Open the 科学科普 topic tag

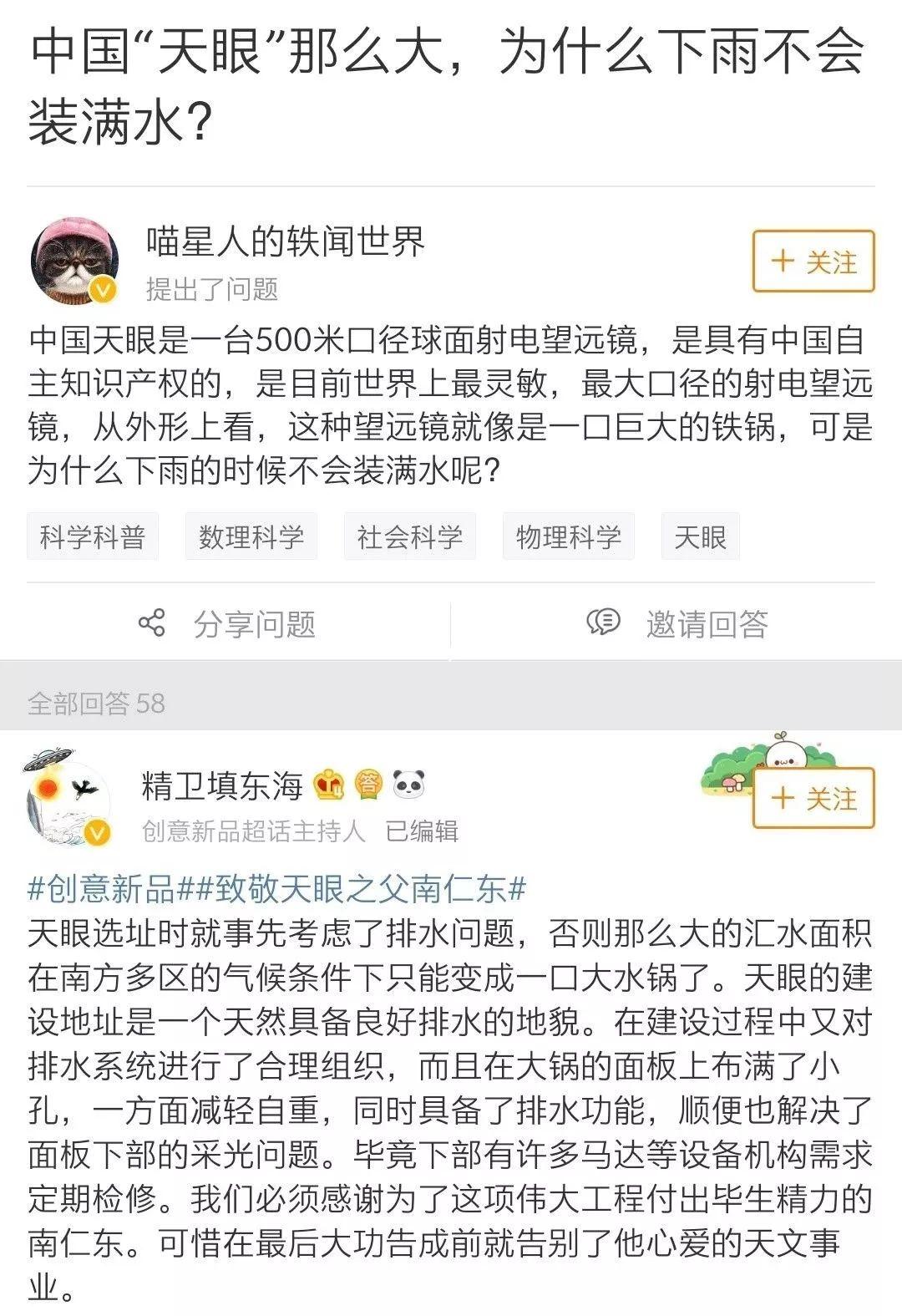(x=92, y=538)
